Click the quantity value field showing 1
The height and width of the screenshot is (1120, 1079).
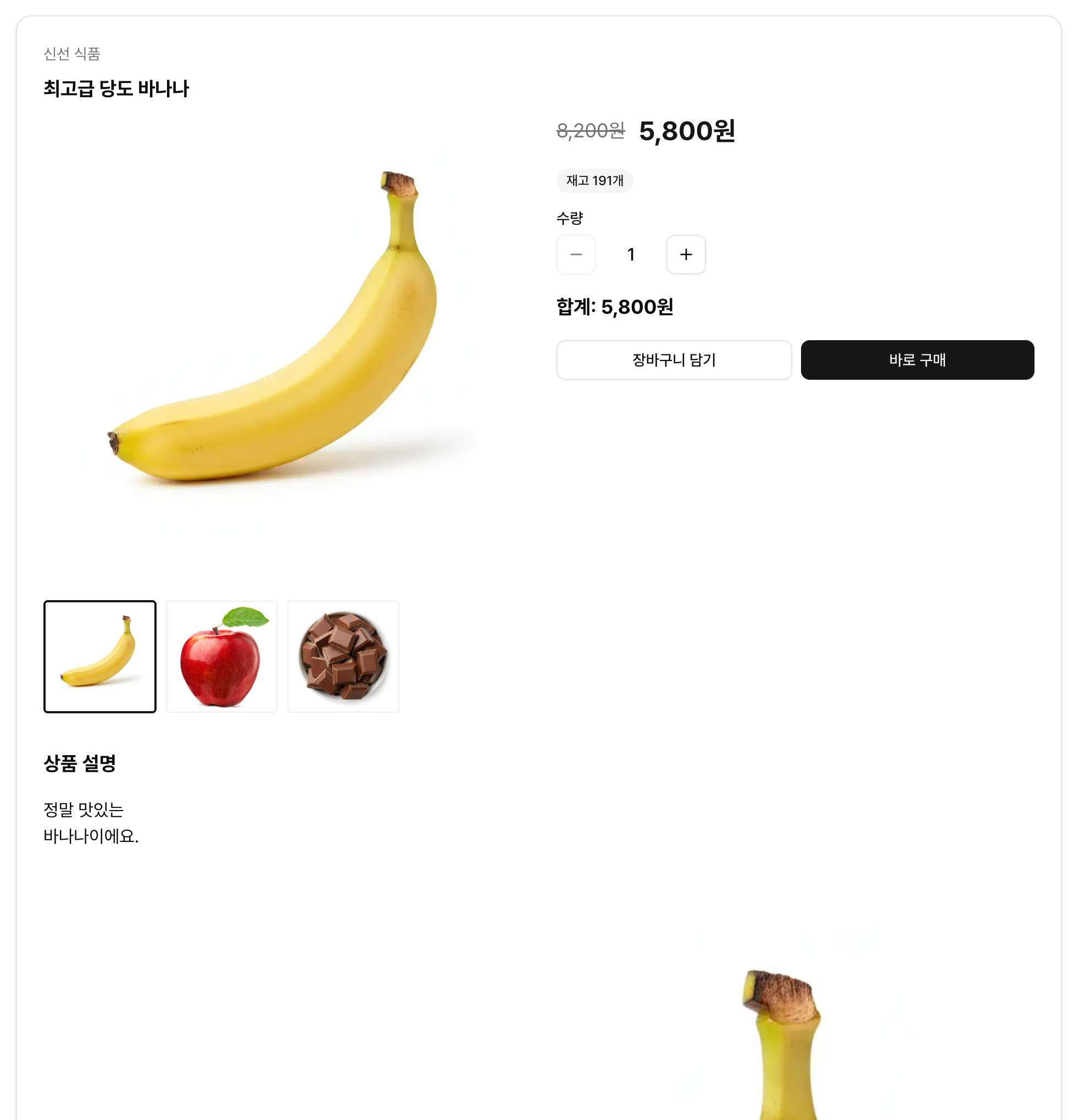[631, 255]
